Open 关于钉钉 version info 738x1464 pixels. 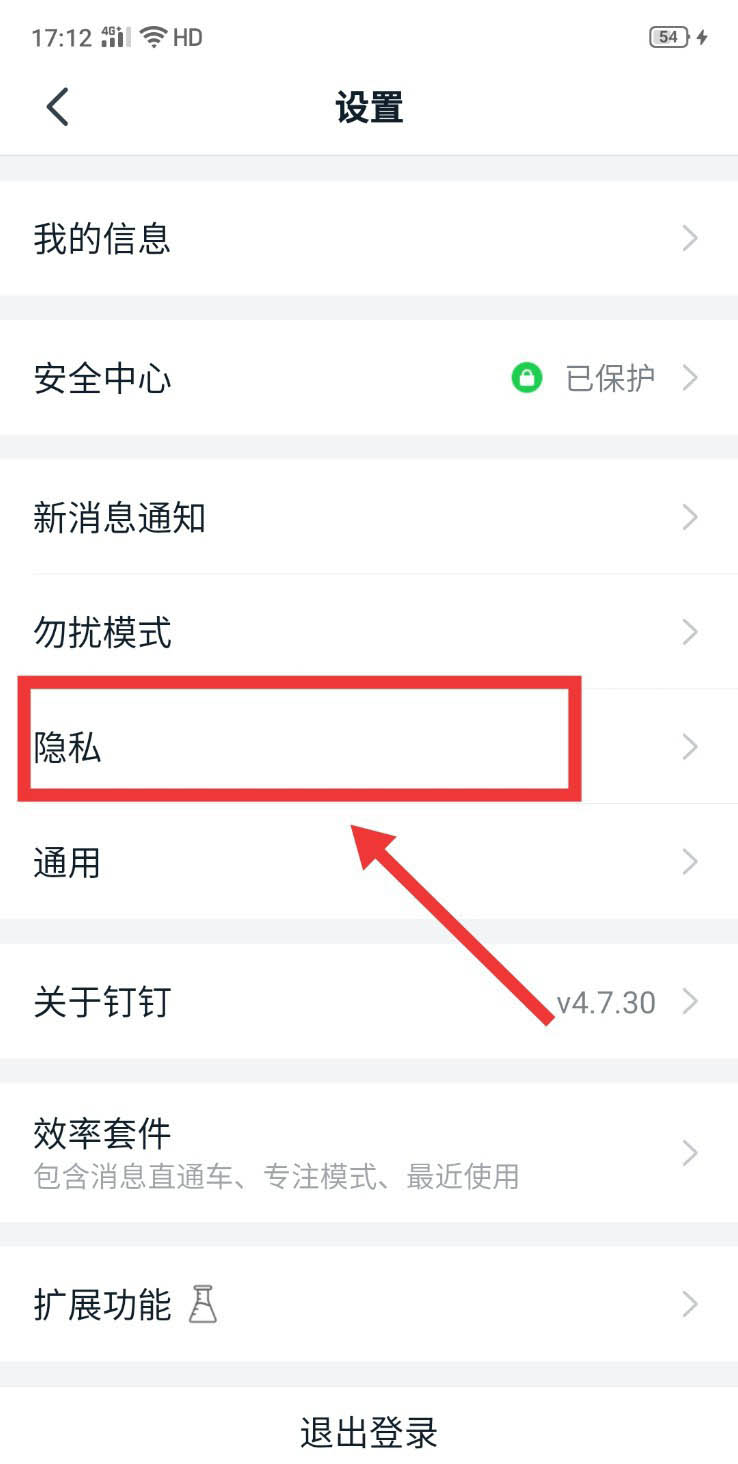(368, 1001)
